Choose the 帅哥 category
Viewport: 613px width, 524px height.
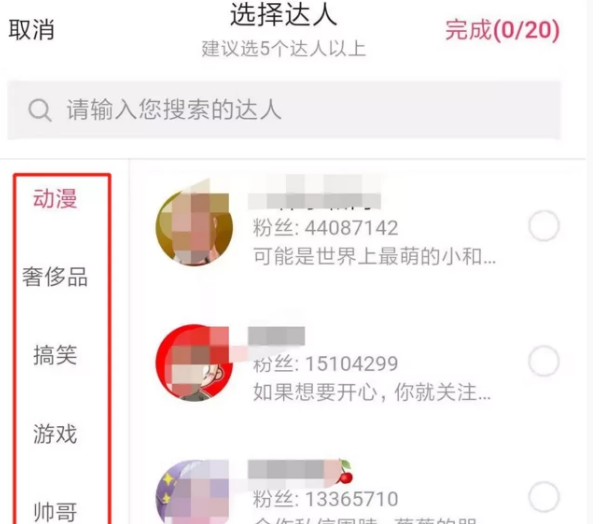tap(55, 510)
